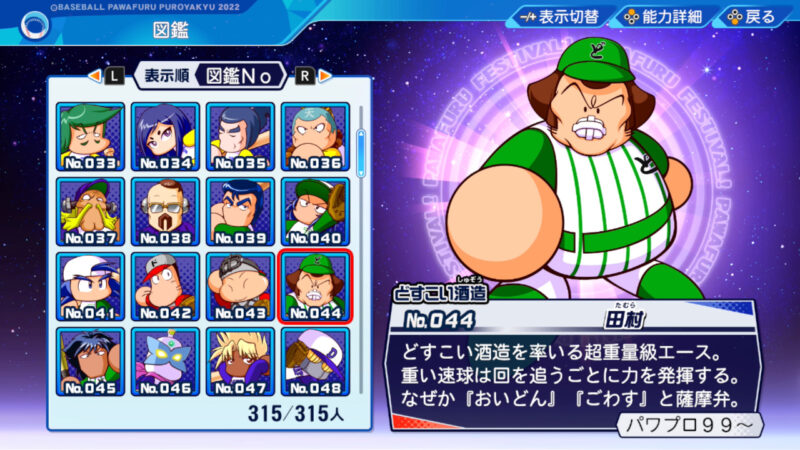Screen dimensions: 800x450
Task: Select character No.033
Action: click(91, 136)
